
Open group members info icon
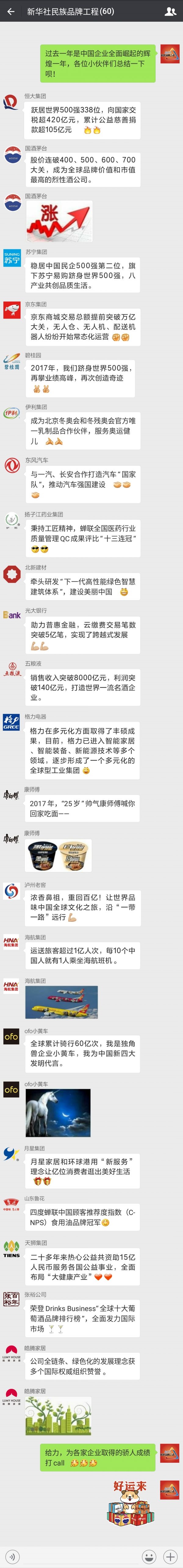click(170, 12)
